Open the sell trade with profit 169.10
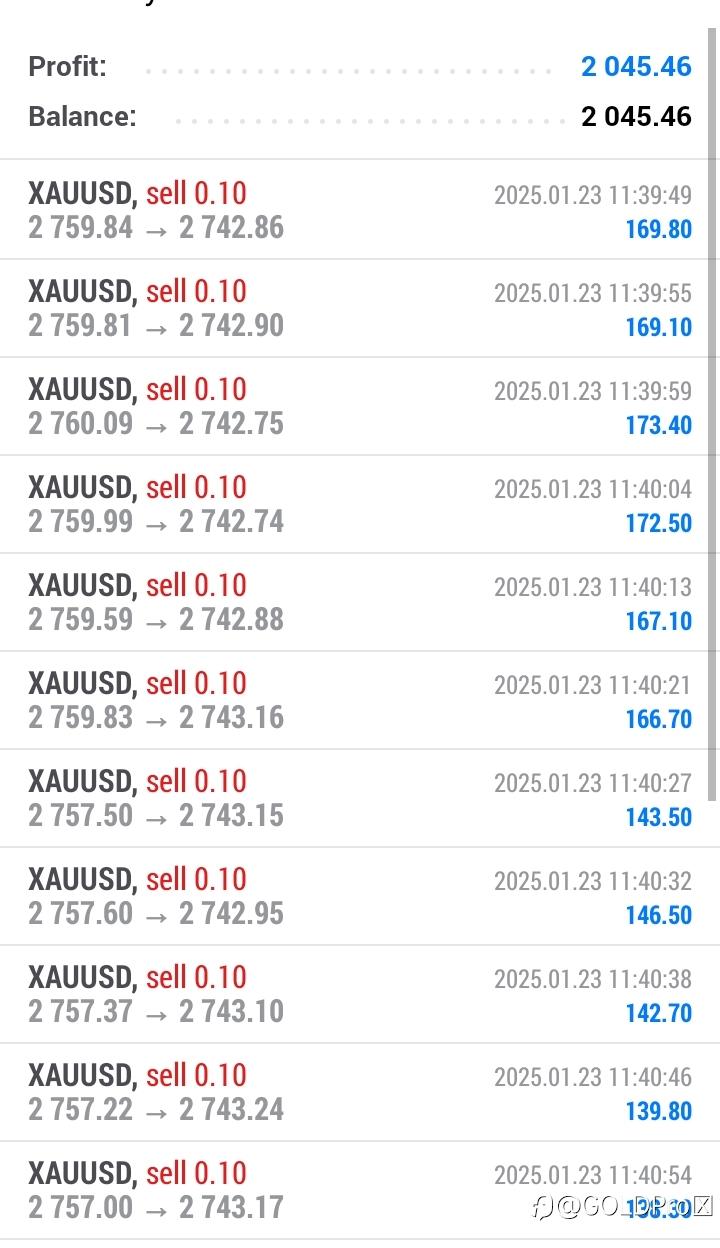 point(360,308)
